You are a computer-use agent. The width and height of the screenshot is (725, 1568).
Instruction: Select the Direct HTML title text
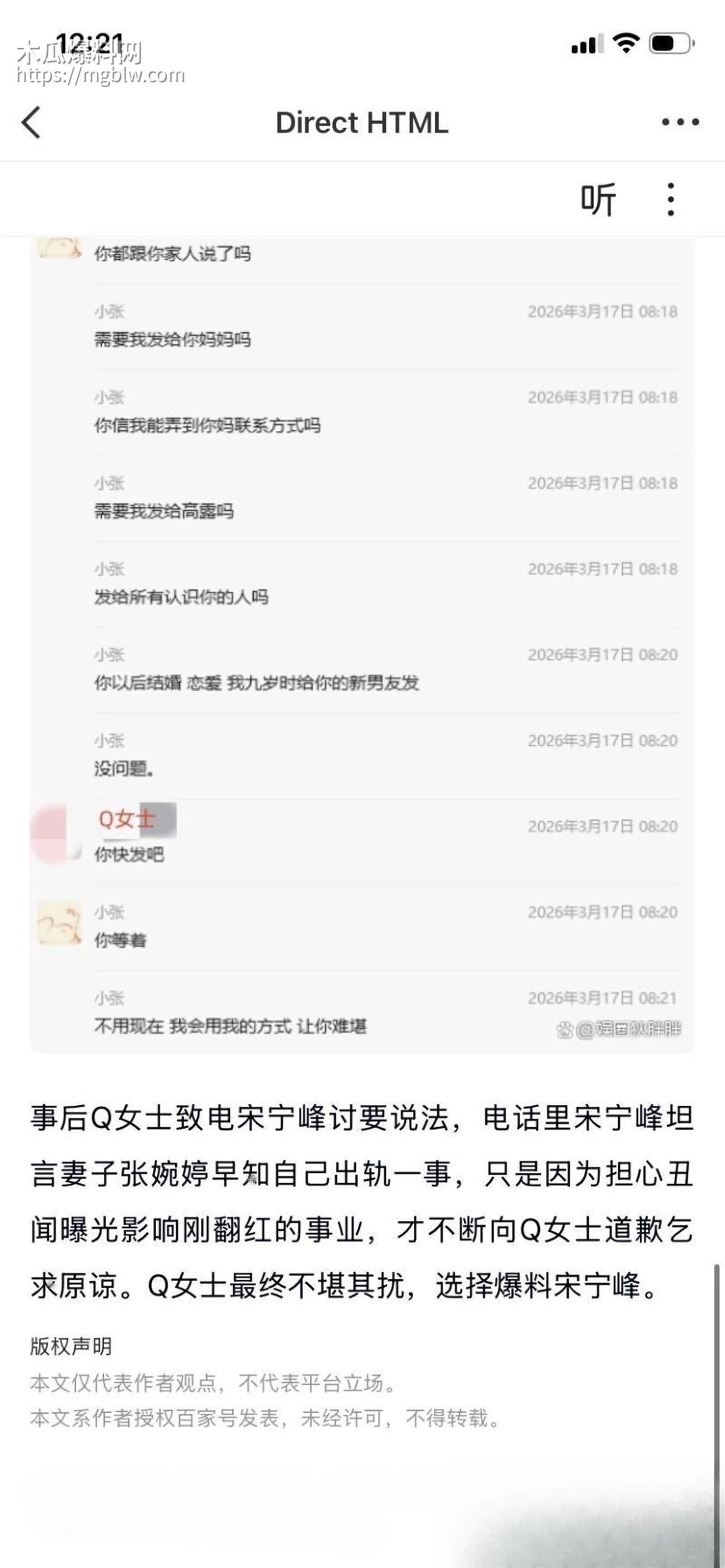click(362, 122)
